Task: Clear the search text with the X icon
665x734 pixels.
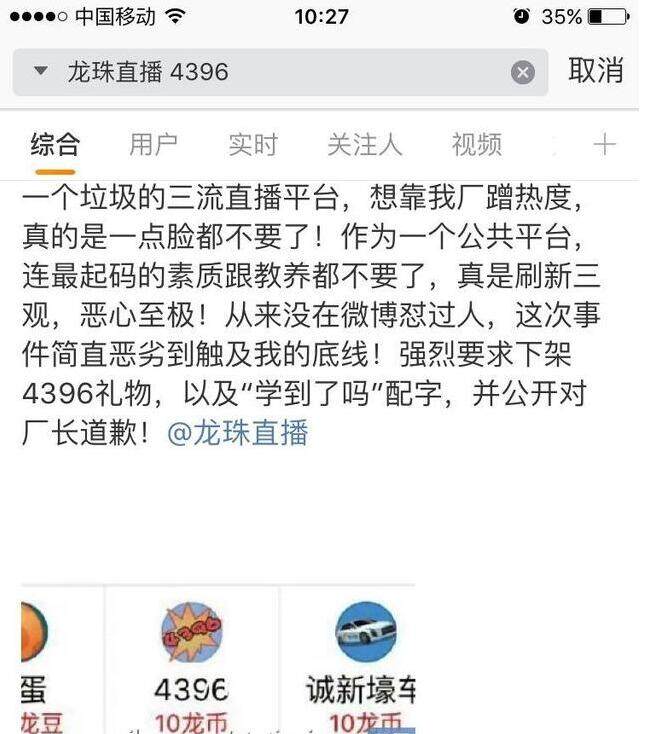Action: pyautogui.click(x=523, y=72)
